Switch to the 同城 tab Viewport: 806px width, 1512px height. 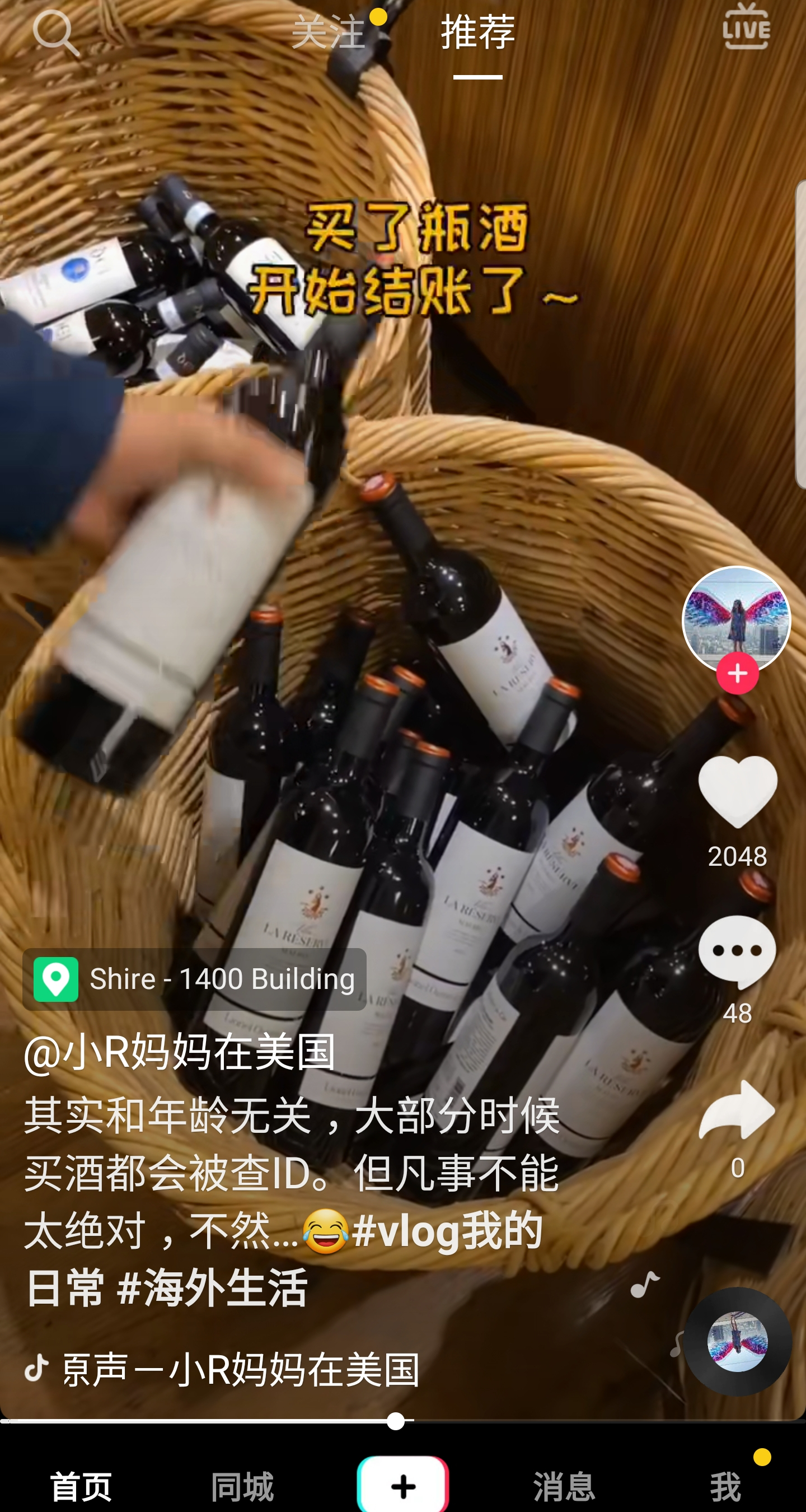click(242, 1486)
